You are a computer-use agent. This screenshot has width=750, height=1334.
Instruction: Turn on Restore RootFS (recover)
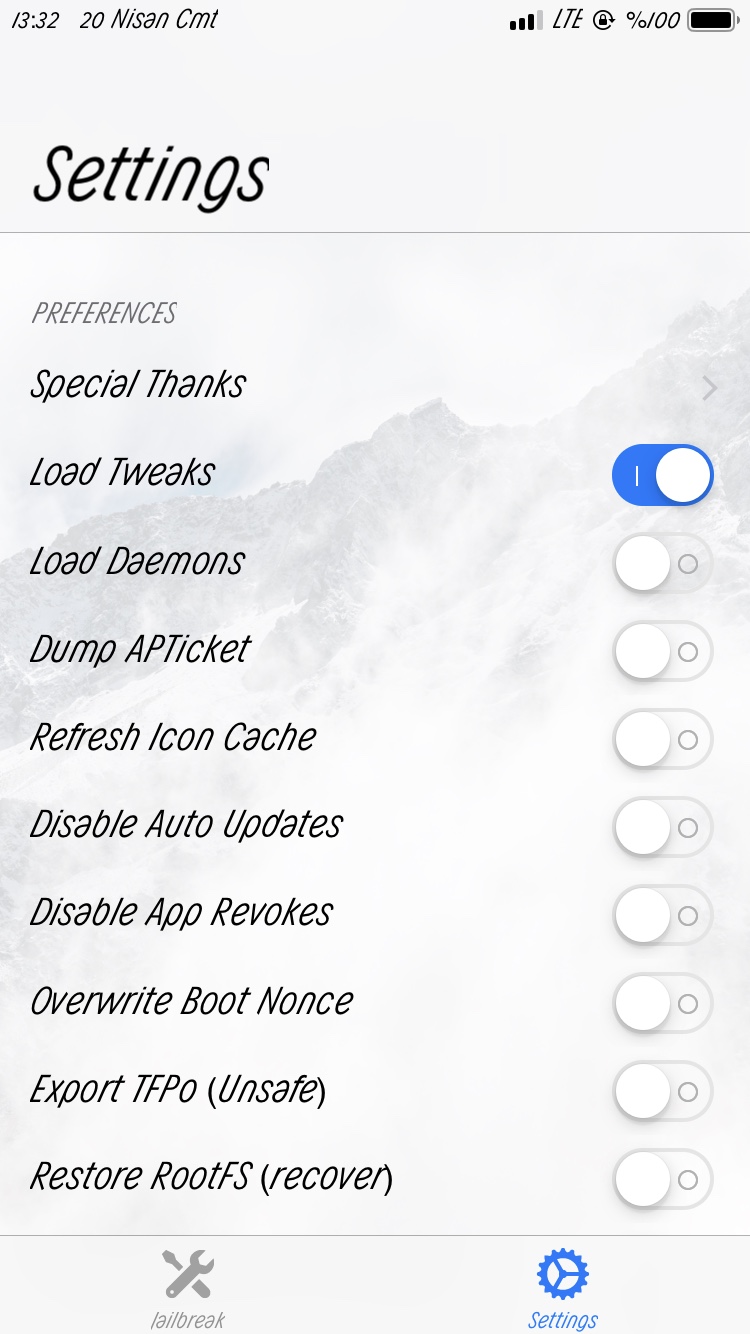click(x=662, y=1179)
